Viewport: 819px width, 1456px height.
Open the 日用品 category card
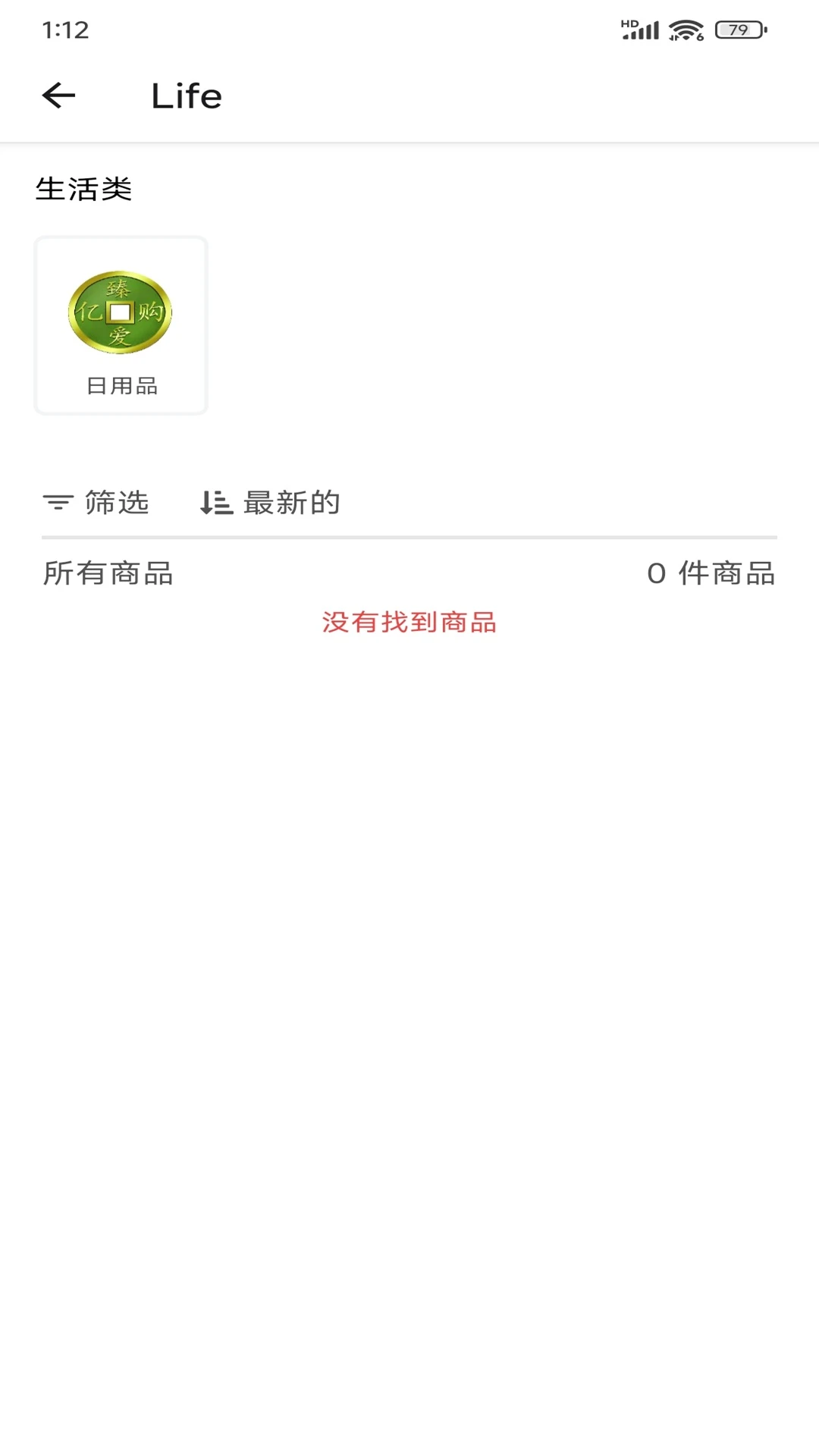(x=120, y=324)
